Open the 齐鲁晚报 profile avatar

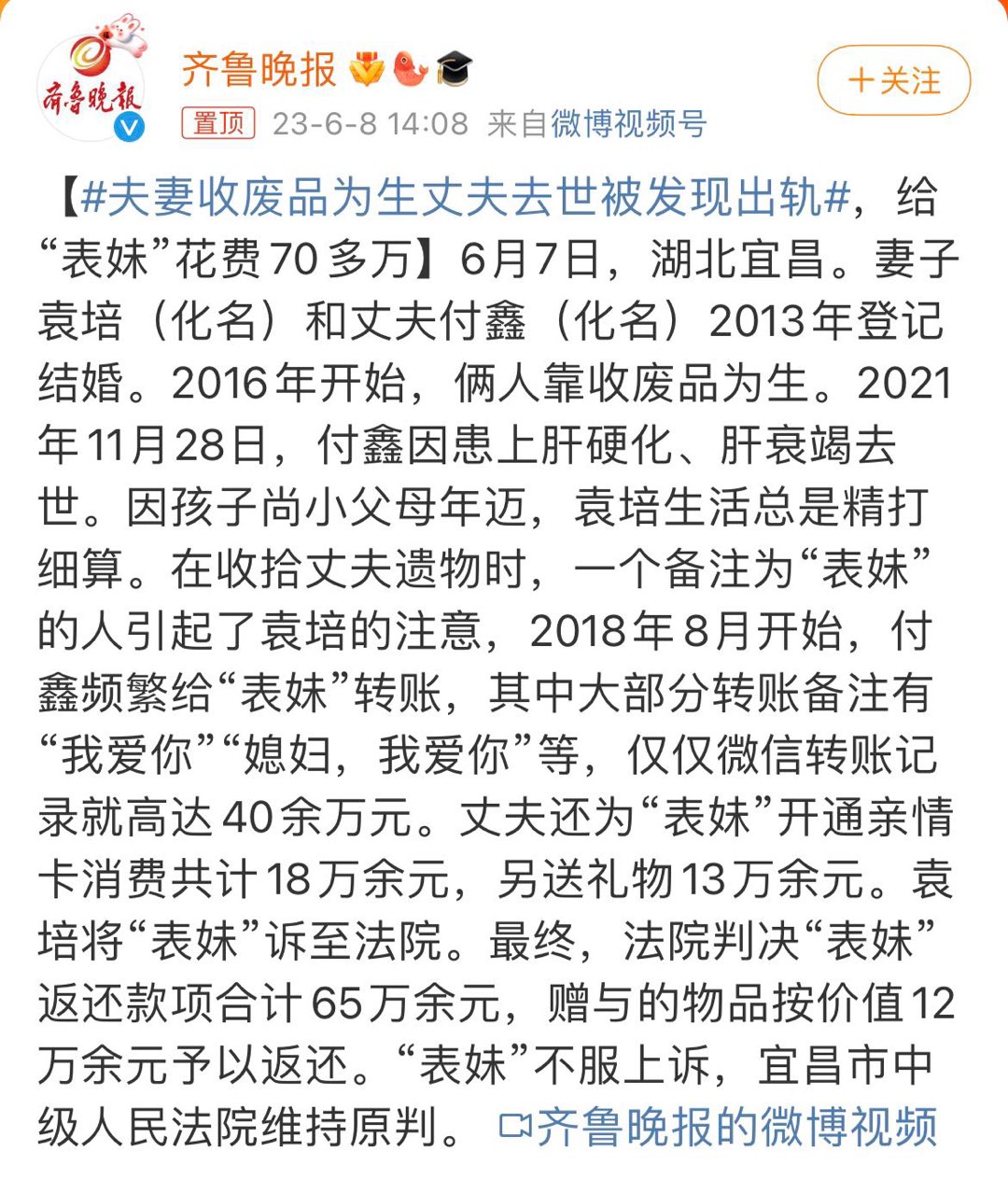[x=91, y=86]
